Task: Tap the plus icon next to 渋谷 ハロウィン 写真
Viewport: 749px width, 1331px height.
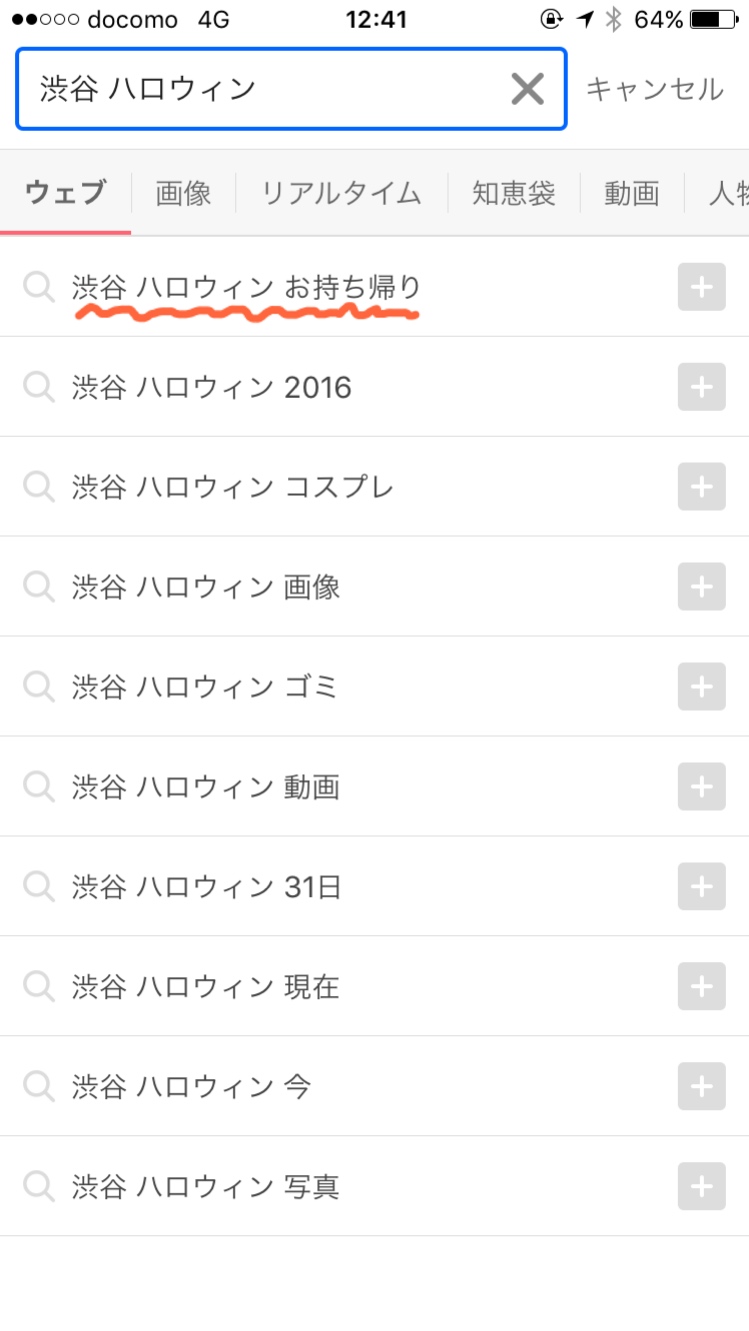Action: pos(702,1187)
